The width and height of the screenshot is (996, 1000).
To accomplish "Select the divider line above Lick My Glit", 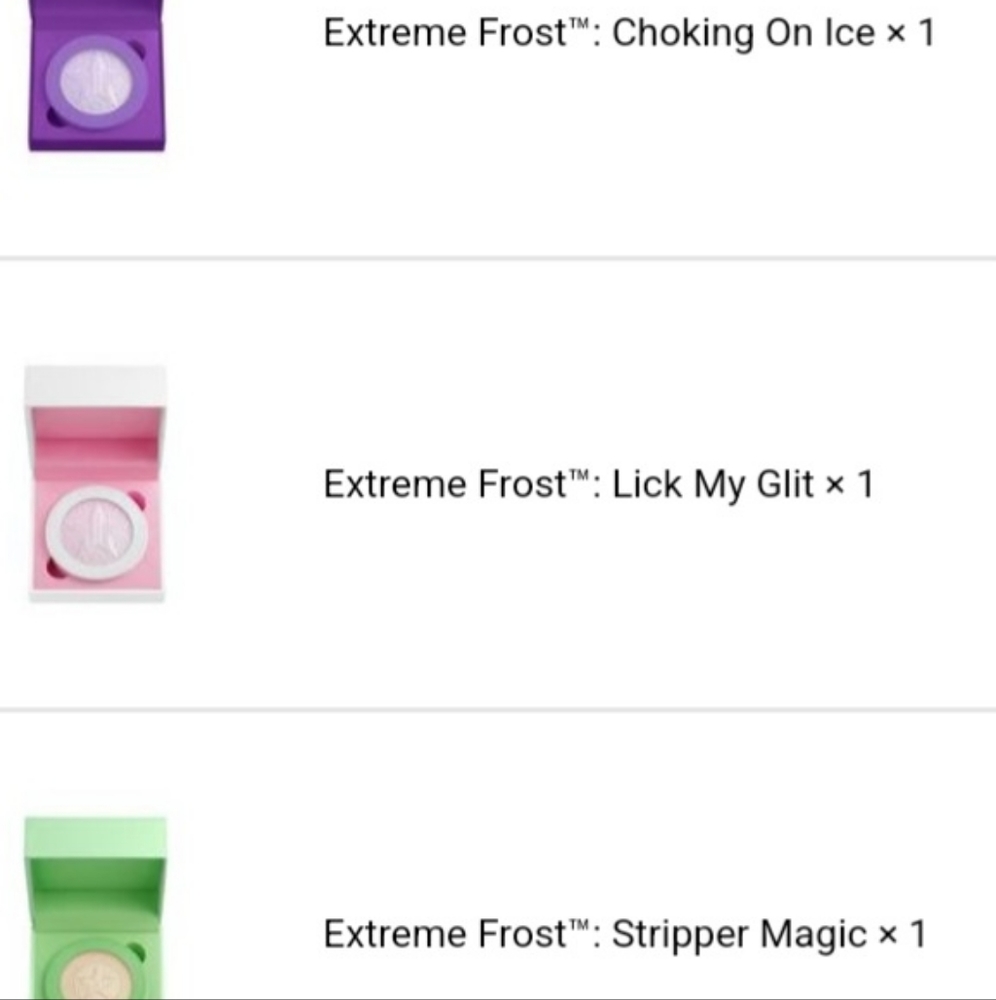I will point(498,258).
